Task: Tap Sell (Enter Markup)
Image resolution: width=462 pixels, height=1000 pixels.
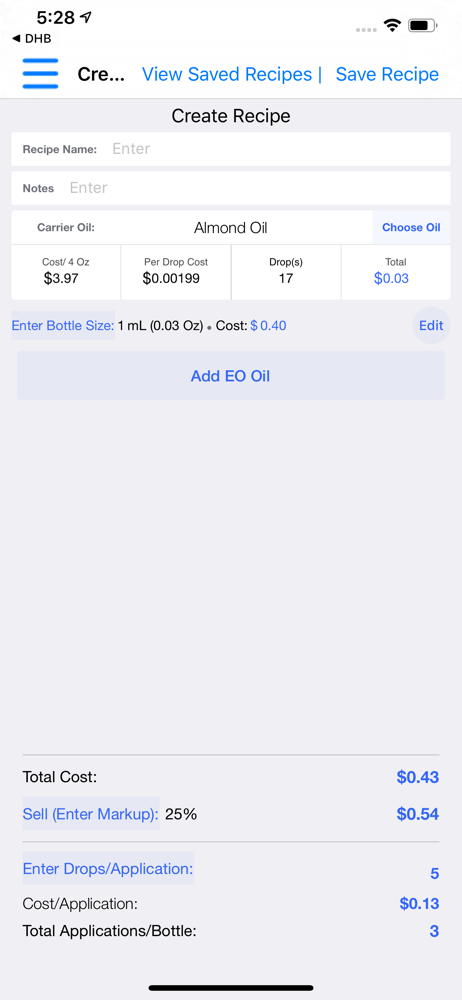Action: (91, 814)
